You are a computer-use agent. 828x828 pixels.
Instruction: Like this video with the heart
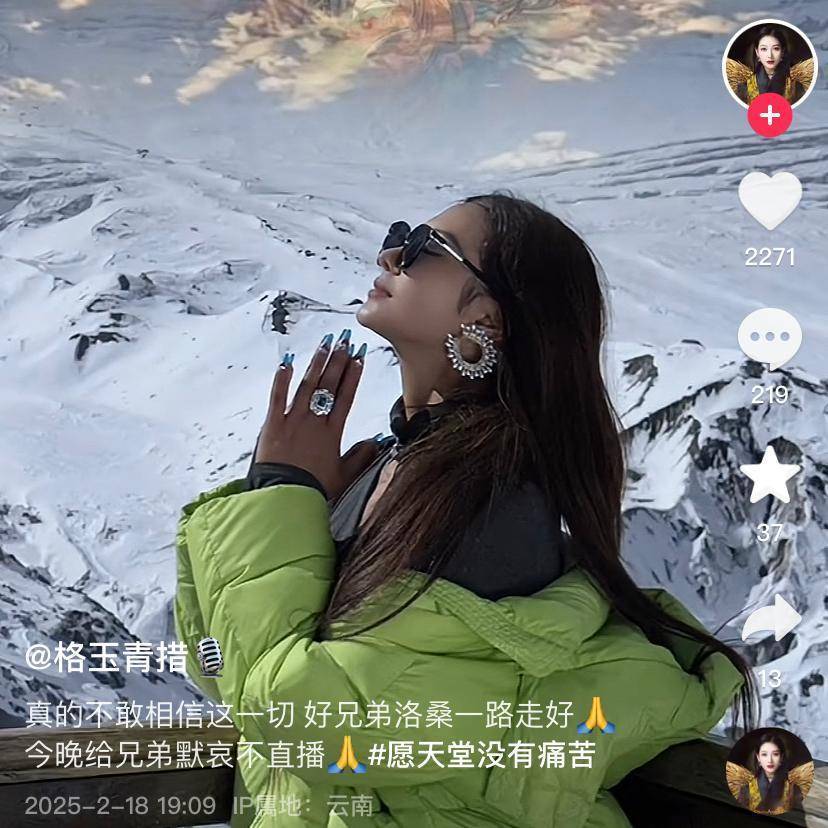click(x=769, y=201)
